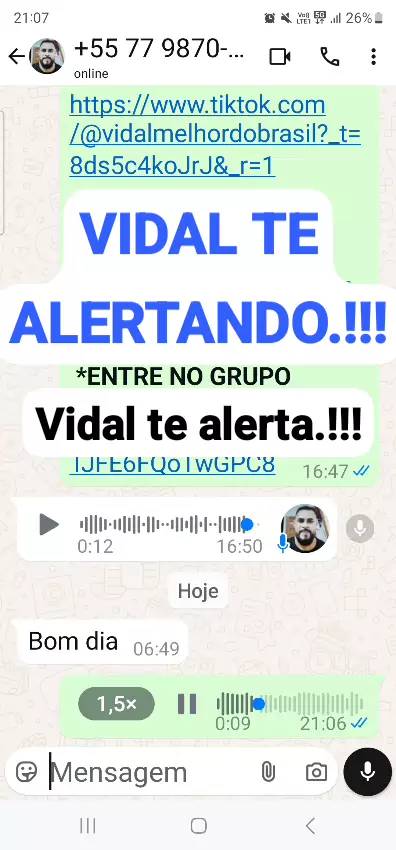Go to the Android home screen

point(198,826)
